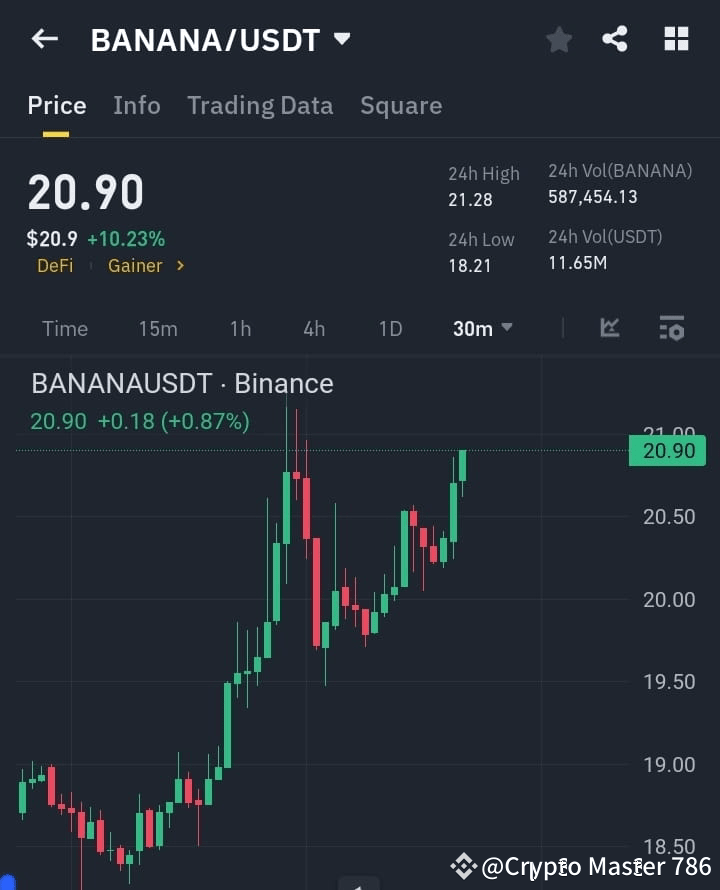Screen dimensions: 720x890
Task: Select the 1h timeframe
Action: click(x=240, y=328)
